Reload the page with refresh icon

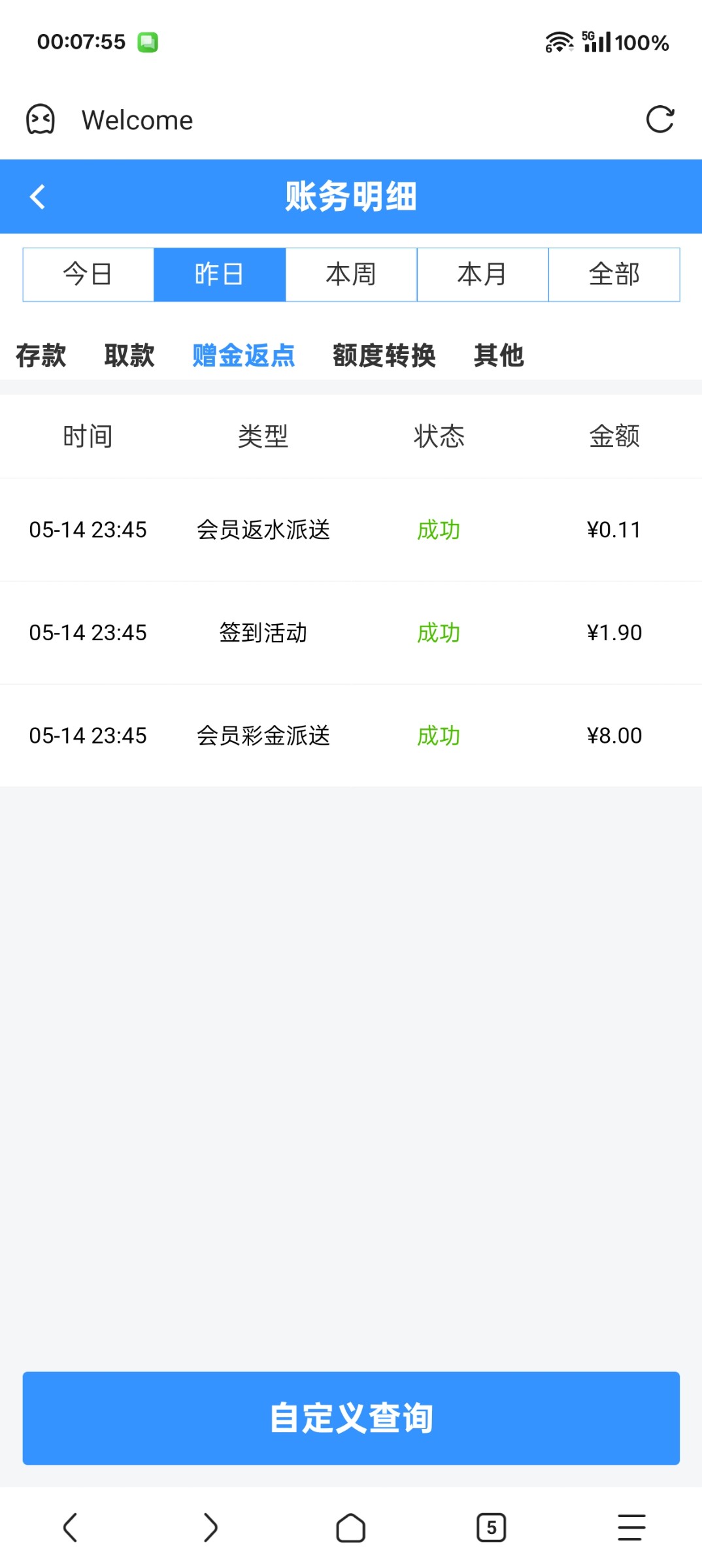pos(660,120)
